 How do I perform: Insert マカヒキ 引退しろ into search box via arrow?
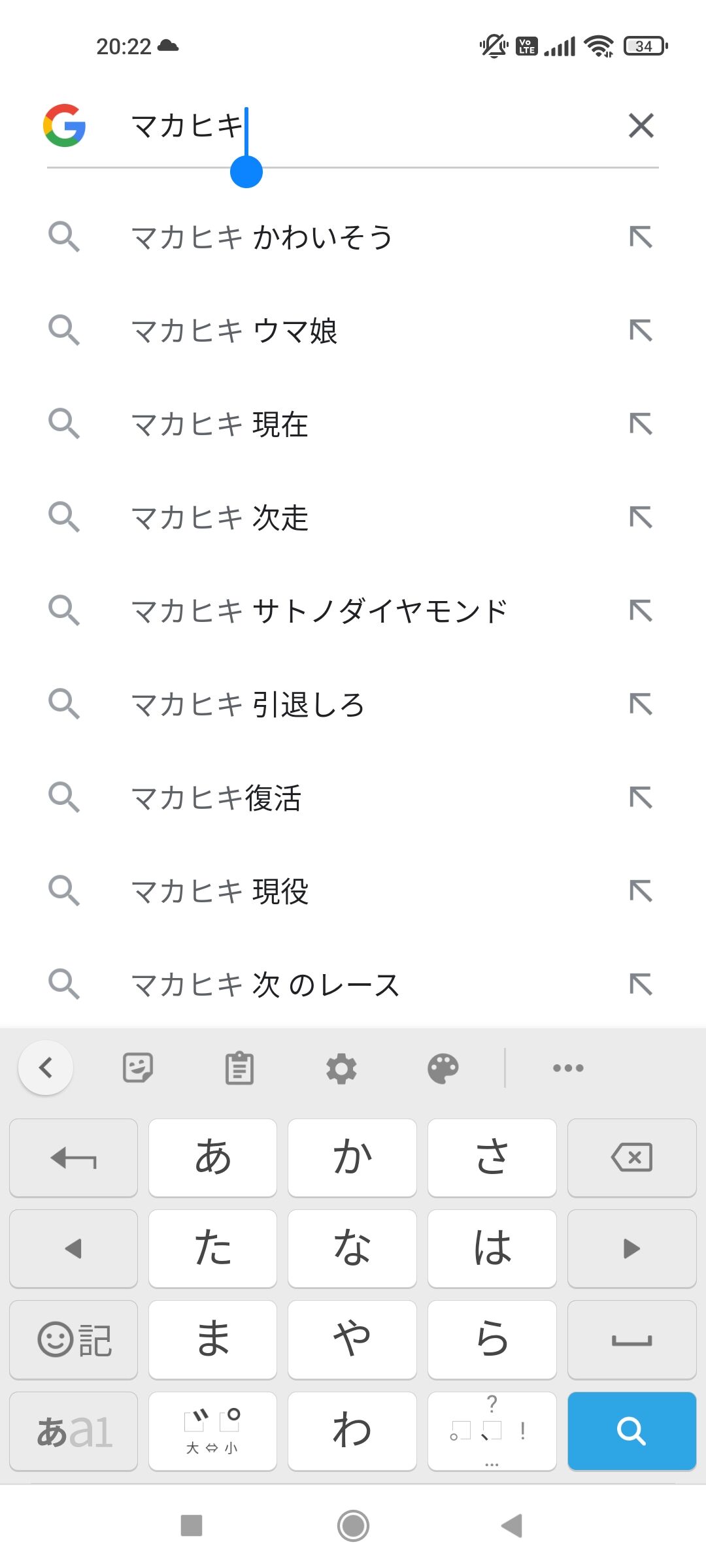(641, 704)
